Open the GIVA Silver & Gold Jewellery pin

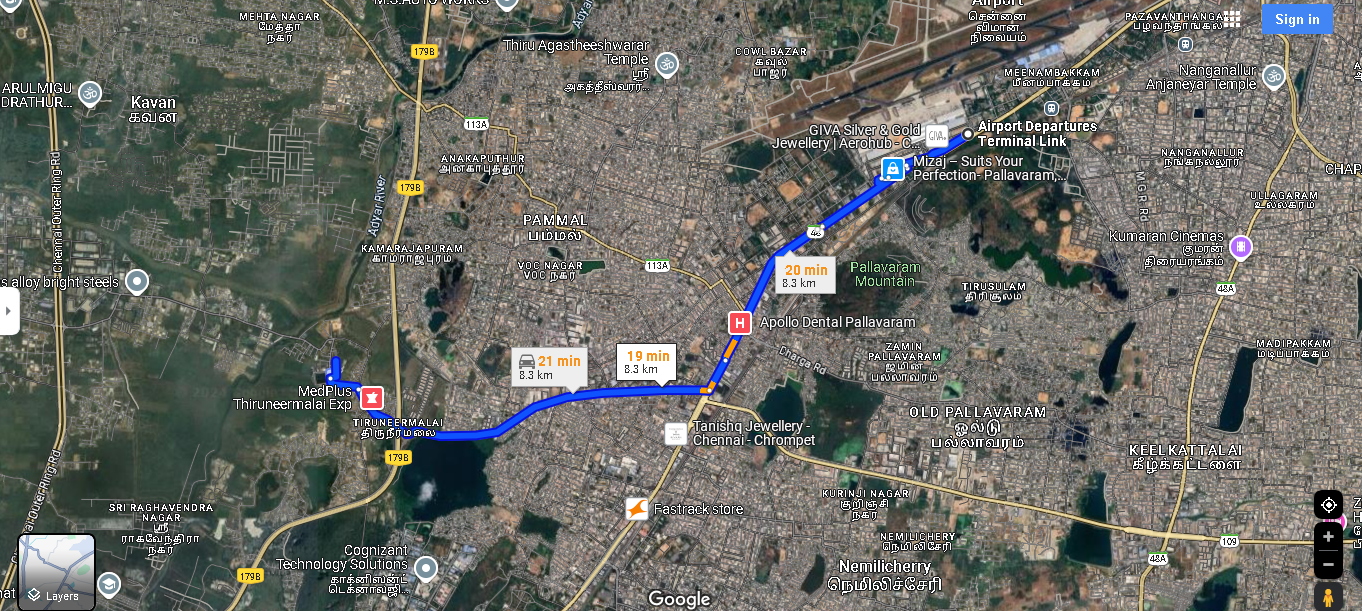(936, 136)
